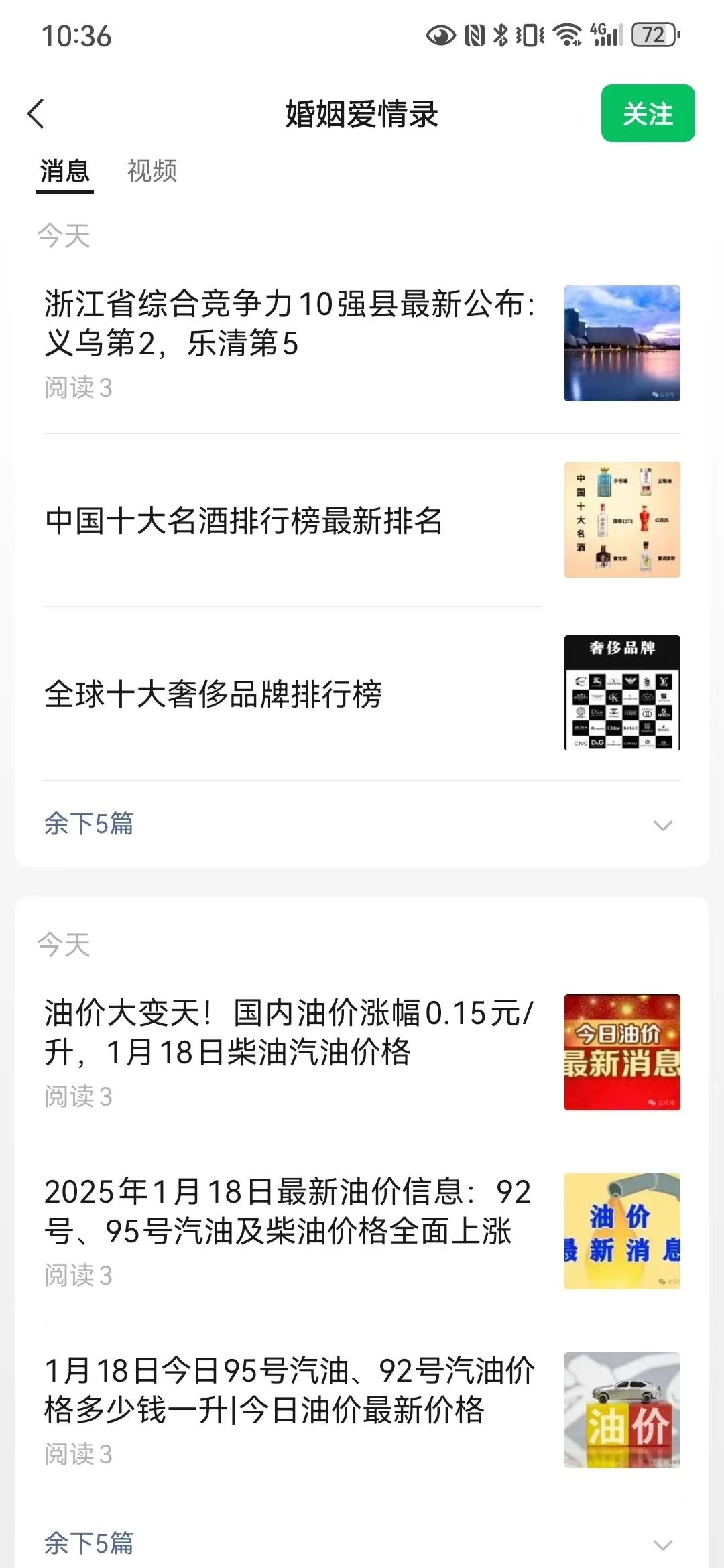Switch to the 视频 tab

tap(152, 172)
